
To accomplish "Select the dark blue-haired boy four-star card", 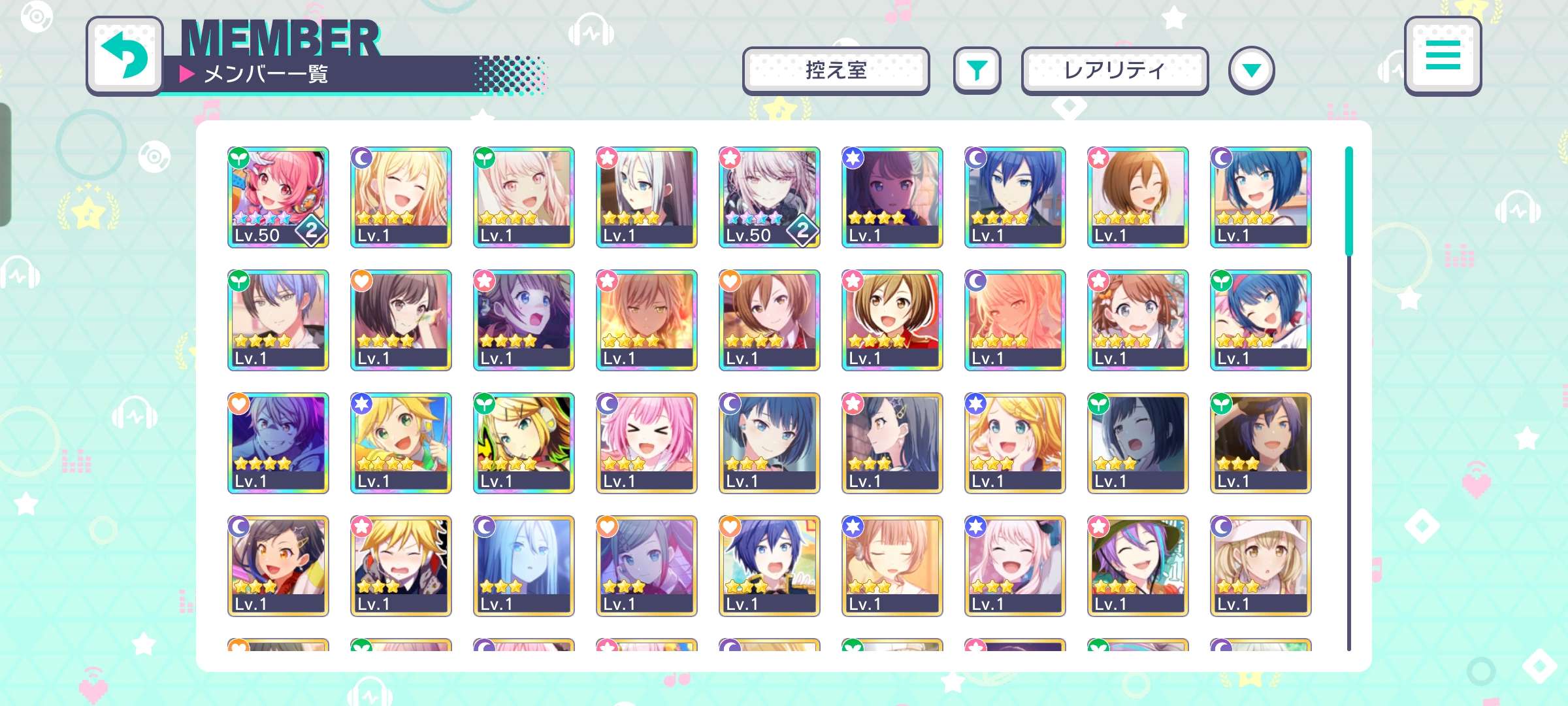I will point(1015,197).
